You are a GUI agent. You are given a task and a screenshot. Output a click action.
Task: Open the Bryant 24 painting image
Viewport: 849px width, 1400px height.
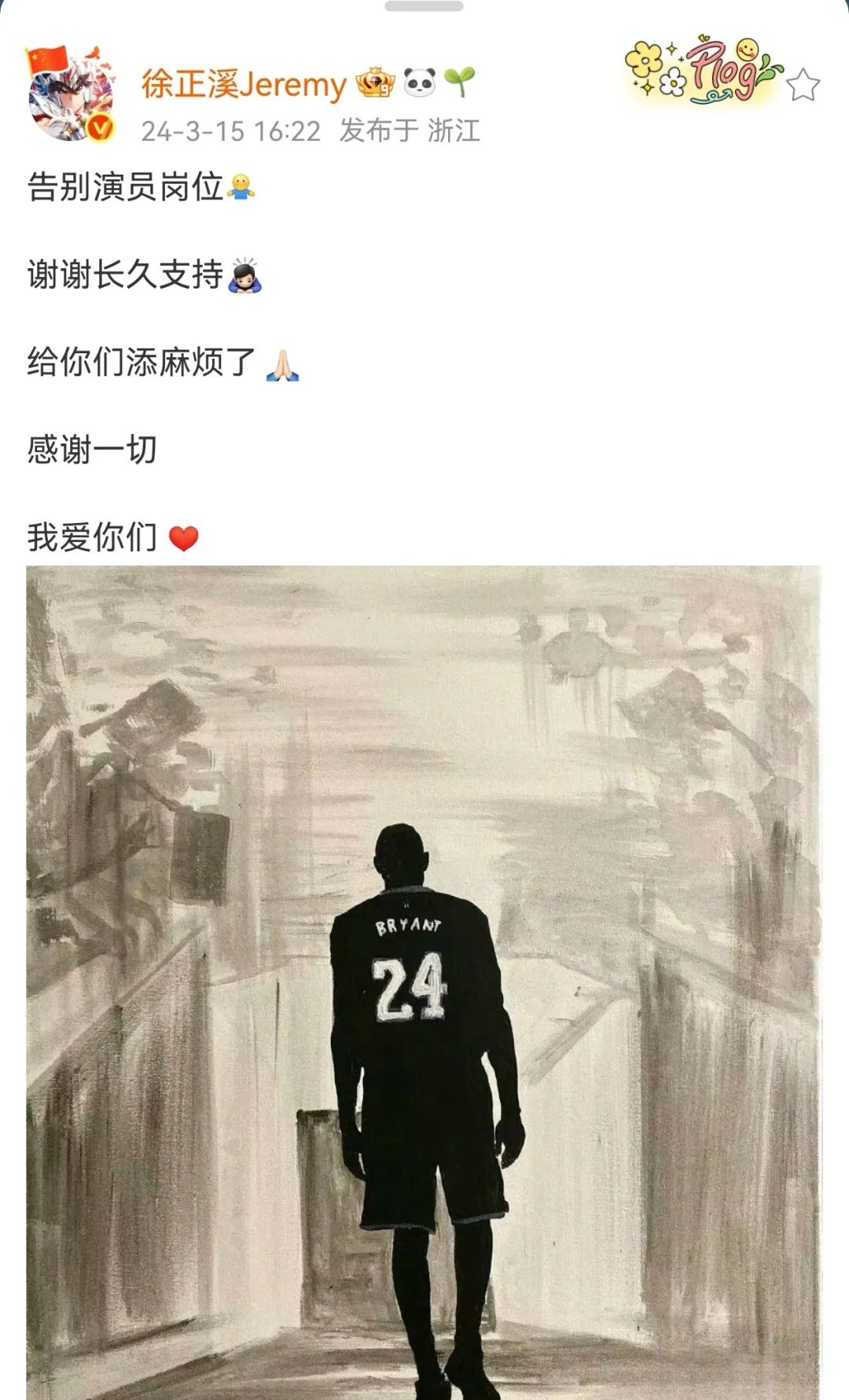[424, 982]
